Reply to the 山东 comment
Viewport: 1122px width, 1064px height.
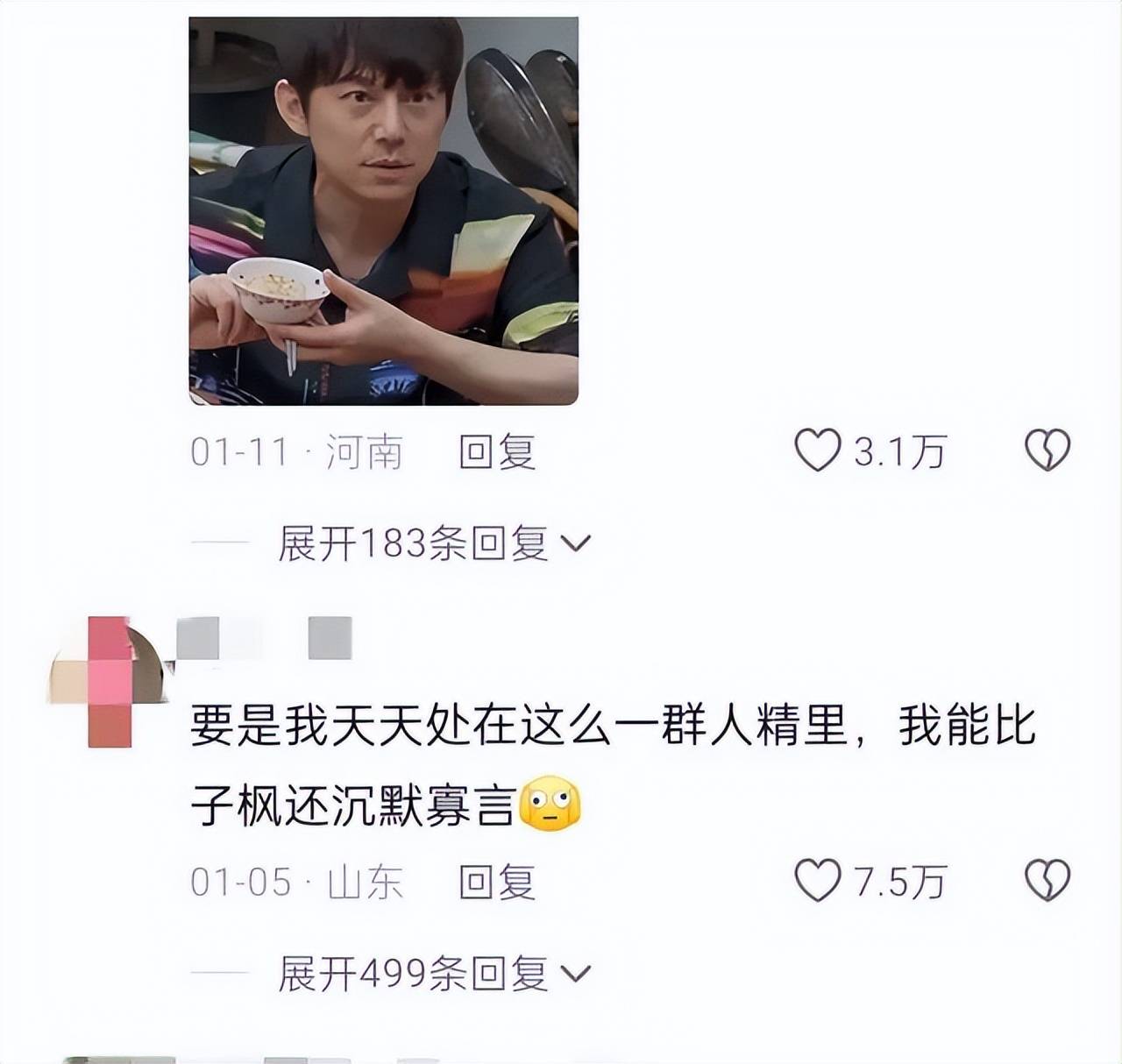(497, 882)
